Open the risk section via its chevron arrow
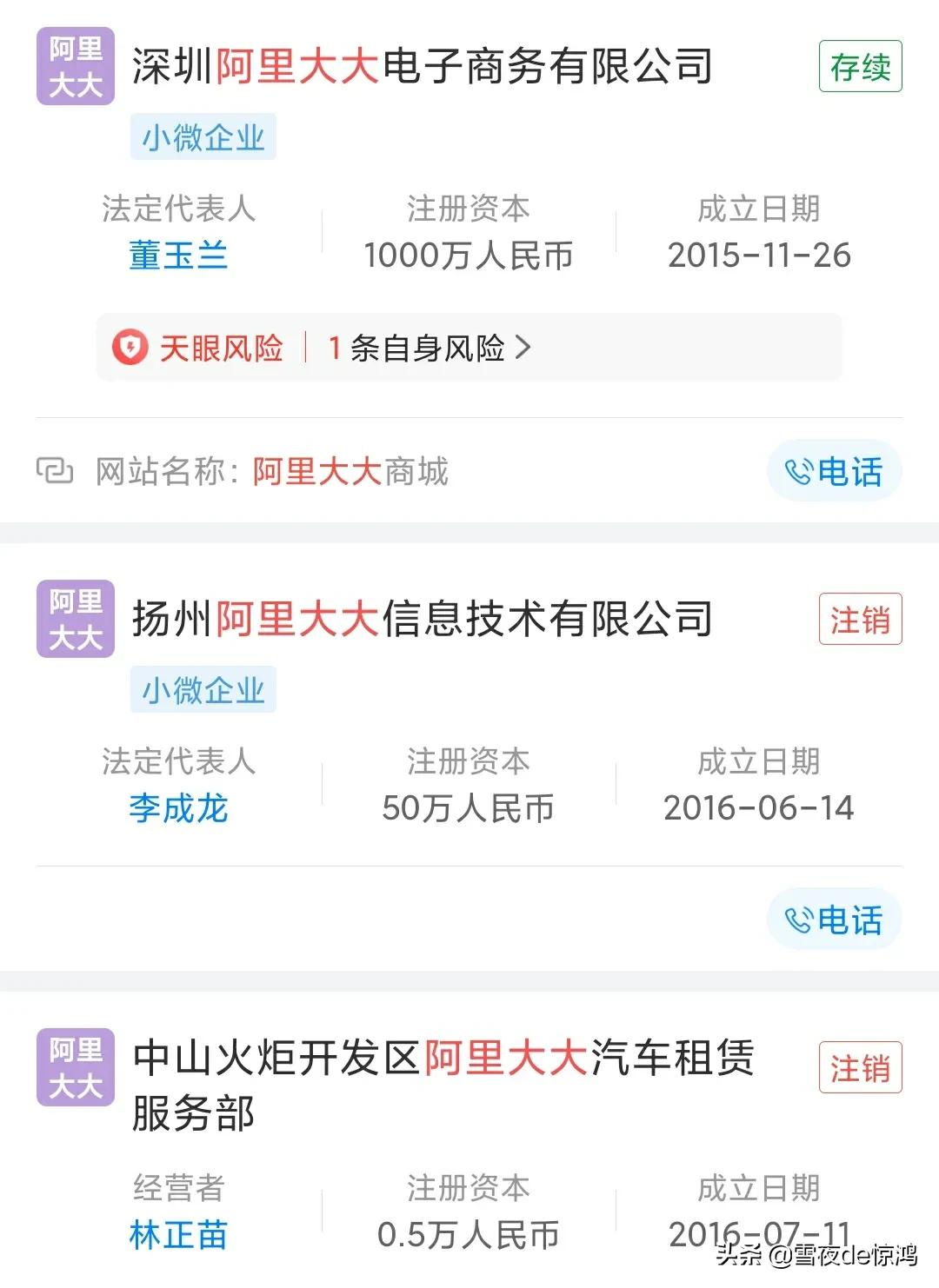939x1288 pixels. [x=524, y=347]
